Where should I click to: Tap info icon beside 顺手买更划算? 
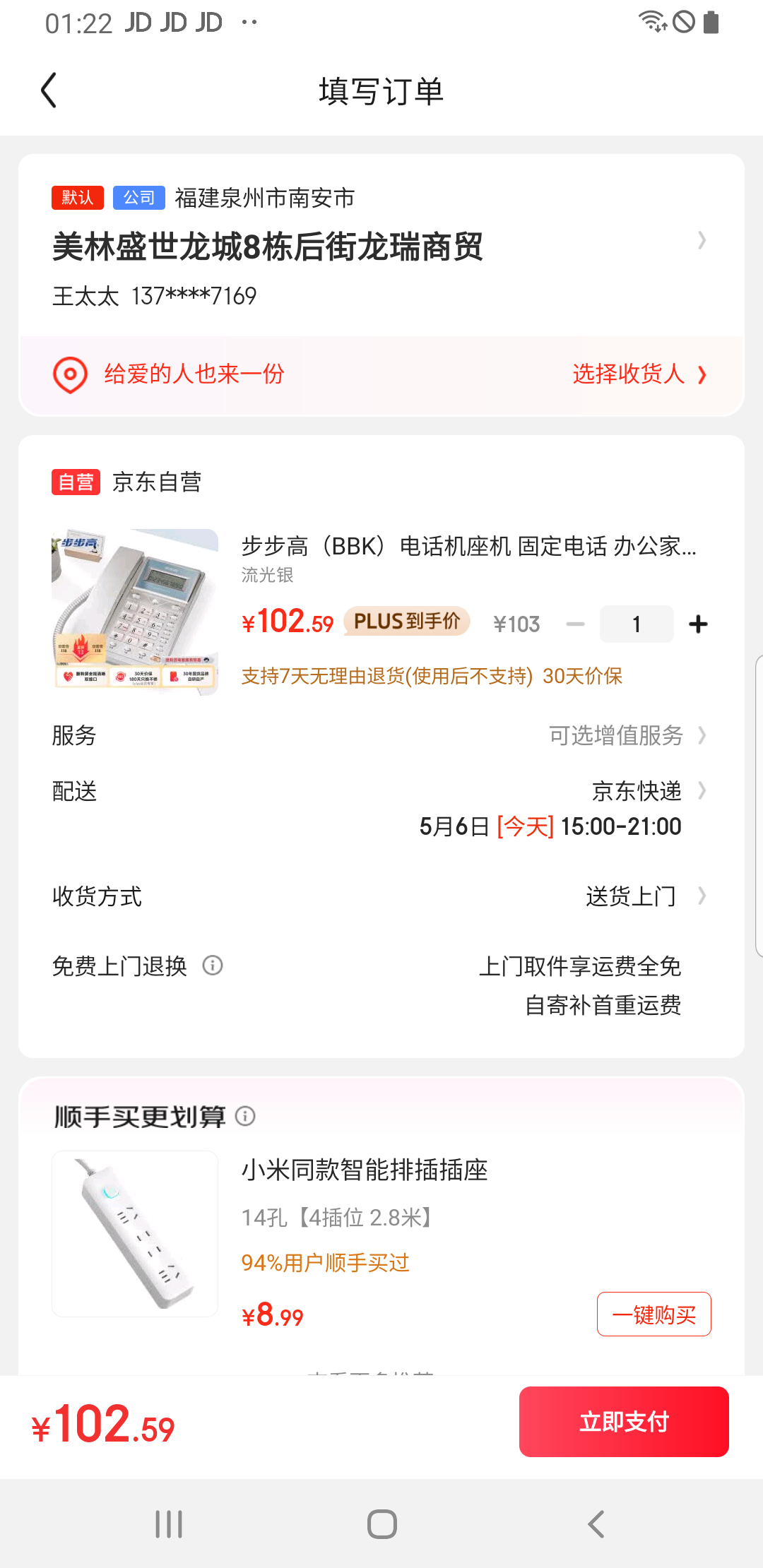245,1116
